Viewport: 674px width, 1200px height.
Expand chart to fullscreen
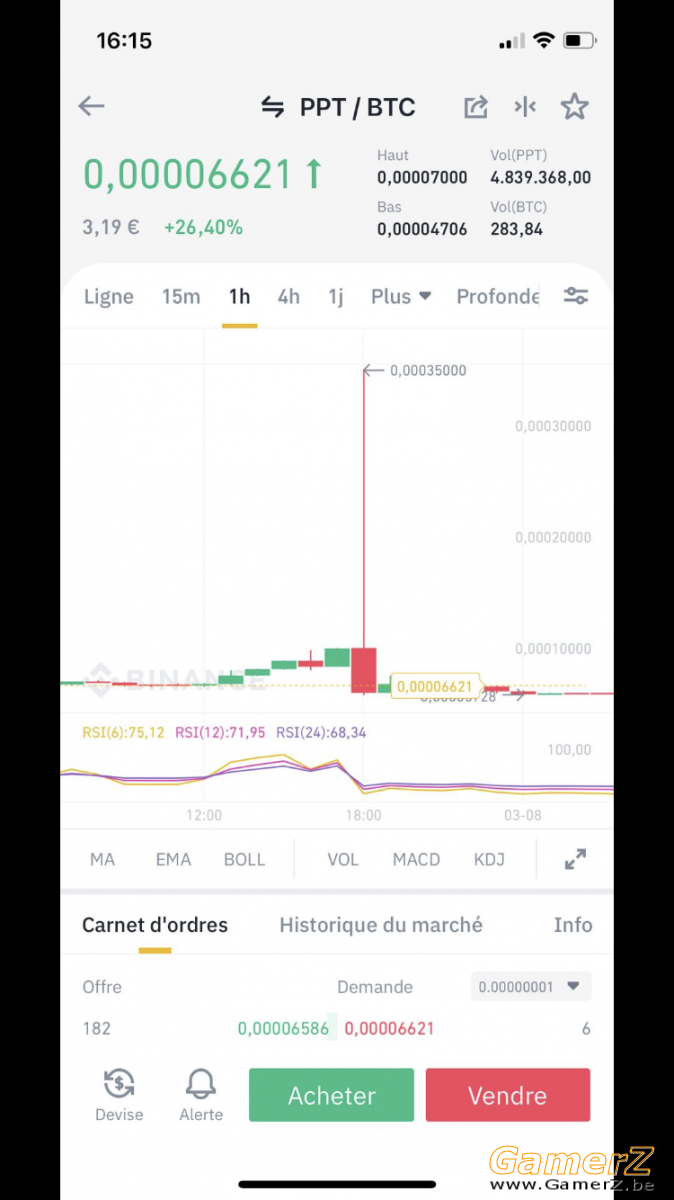575,859
